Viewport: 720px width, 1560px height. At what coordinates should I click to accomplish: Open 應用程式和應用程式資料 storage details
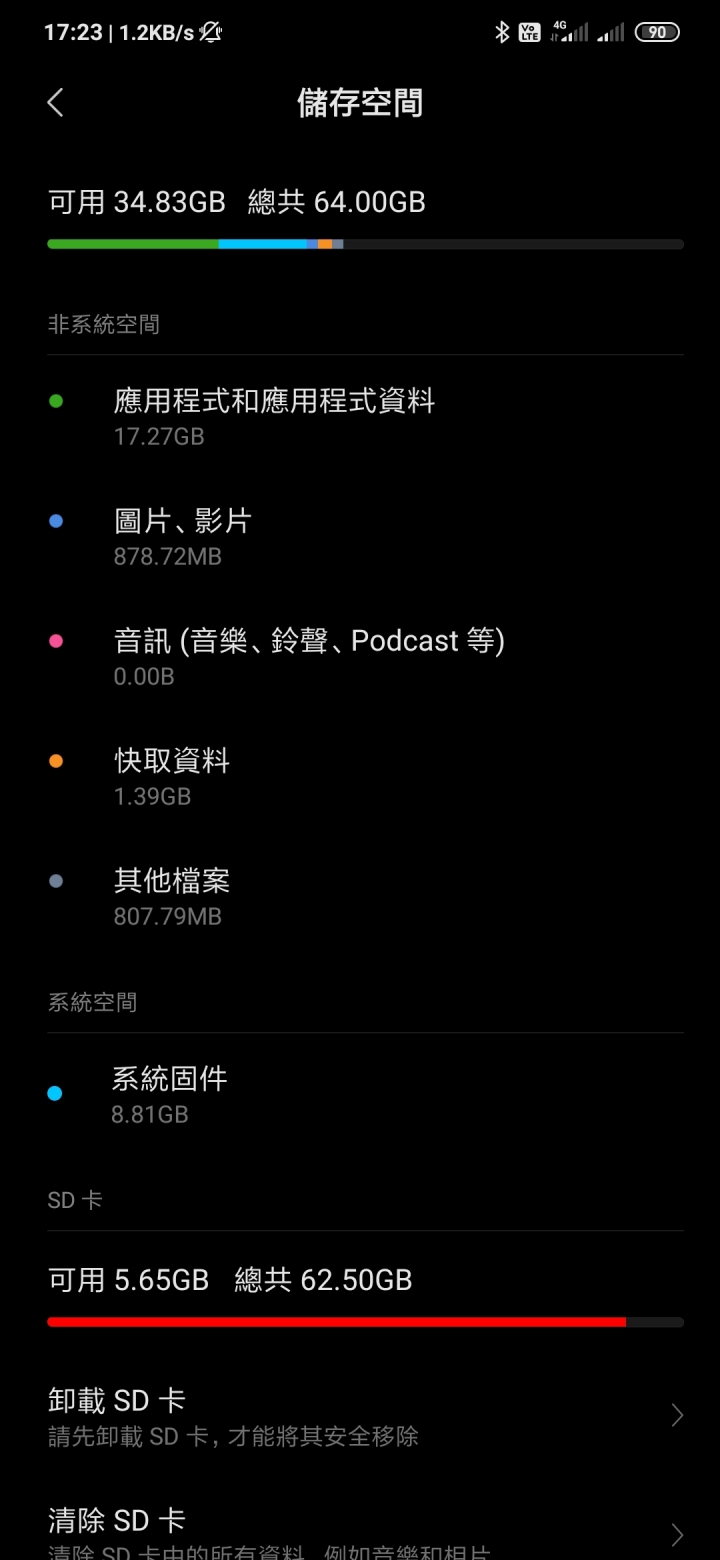[x=360, y=418]
